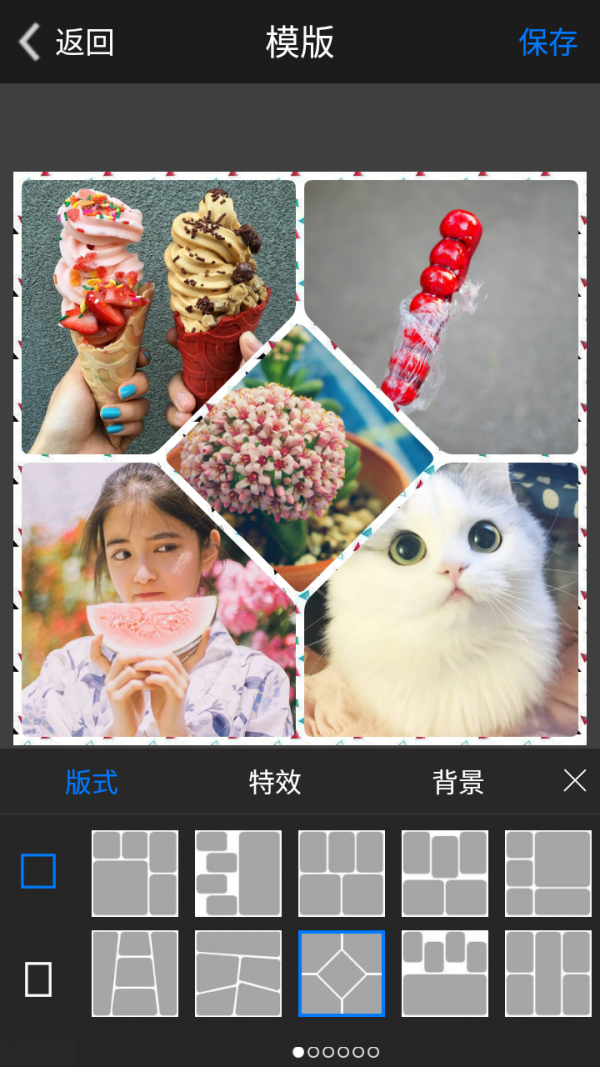Select the candied hawthorn photo slot
The height and width of the screenshot is (1067, 600).
point(470,290)
